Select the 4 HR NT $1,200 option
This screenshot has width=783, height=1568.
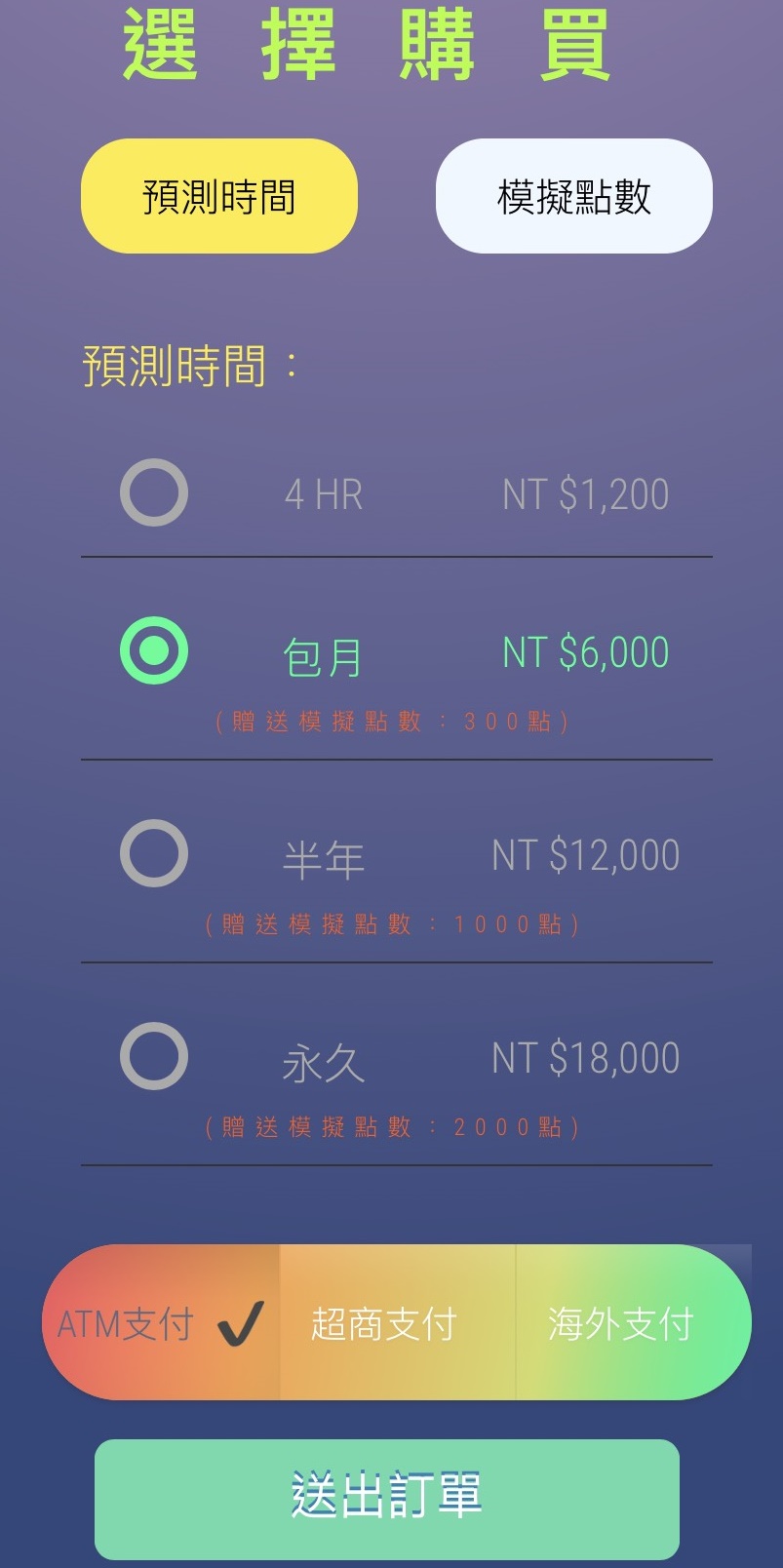point(154,493)
